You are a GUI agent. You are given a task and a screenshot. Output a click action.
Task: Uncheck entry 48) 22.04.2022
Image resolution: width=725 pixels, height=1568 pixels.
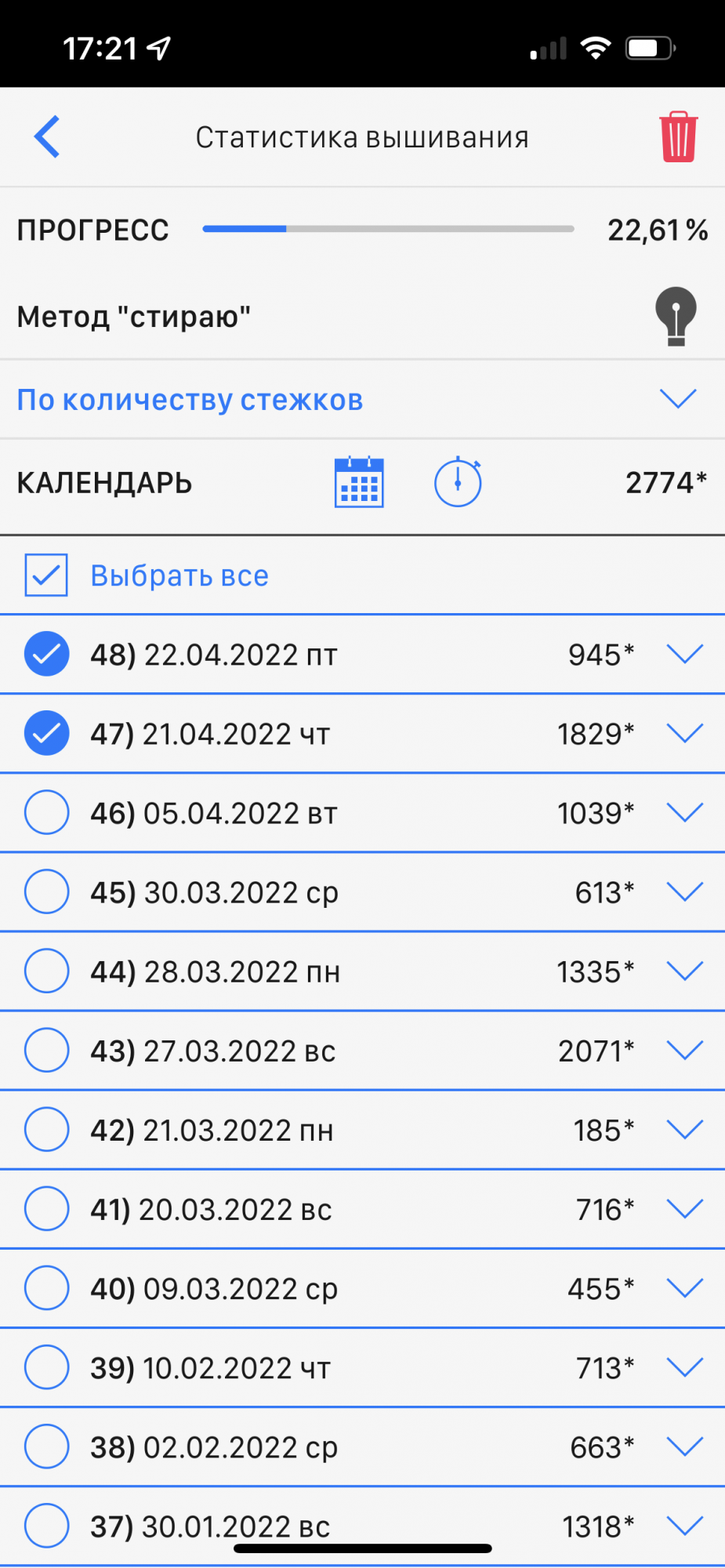(46, 654)
